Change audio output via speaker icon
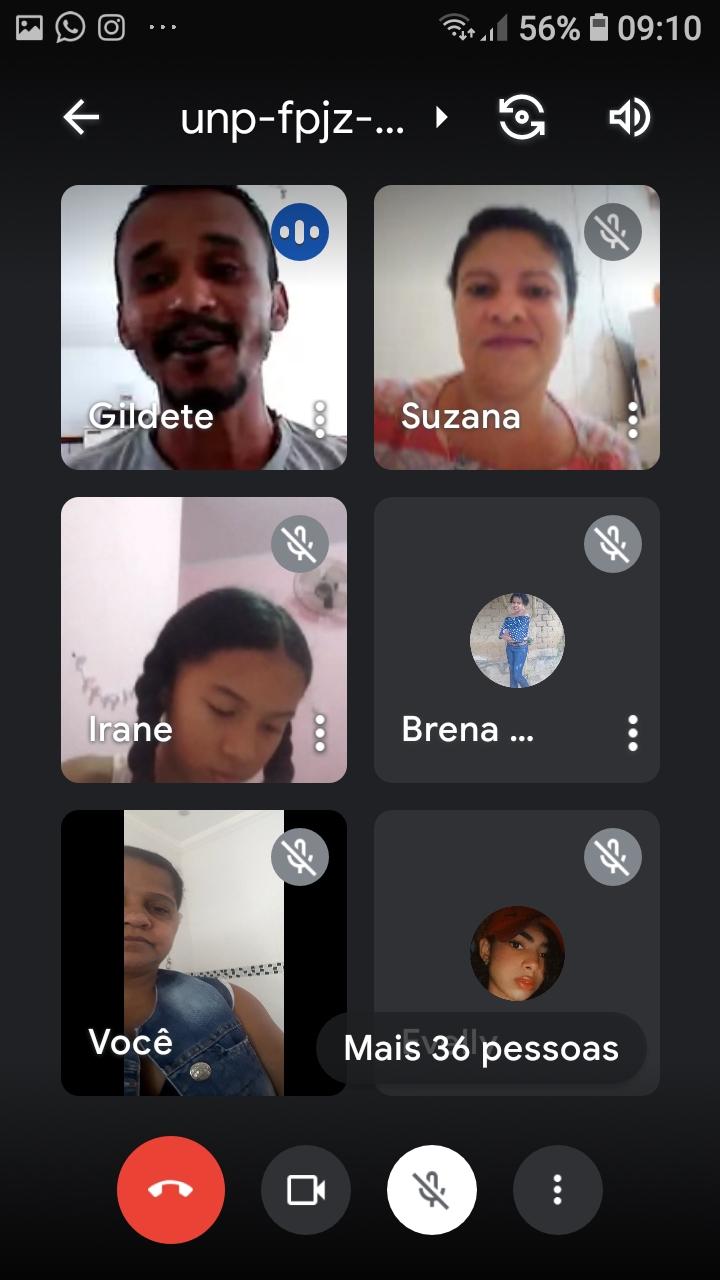This screenshot has height=1280, width=720. [629, 118]
